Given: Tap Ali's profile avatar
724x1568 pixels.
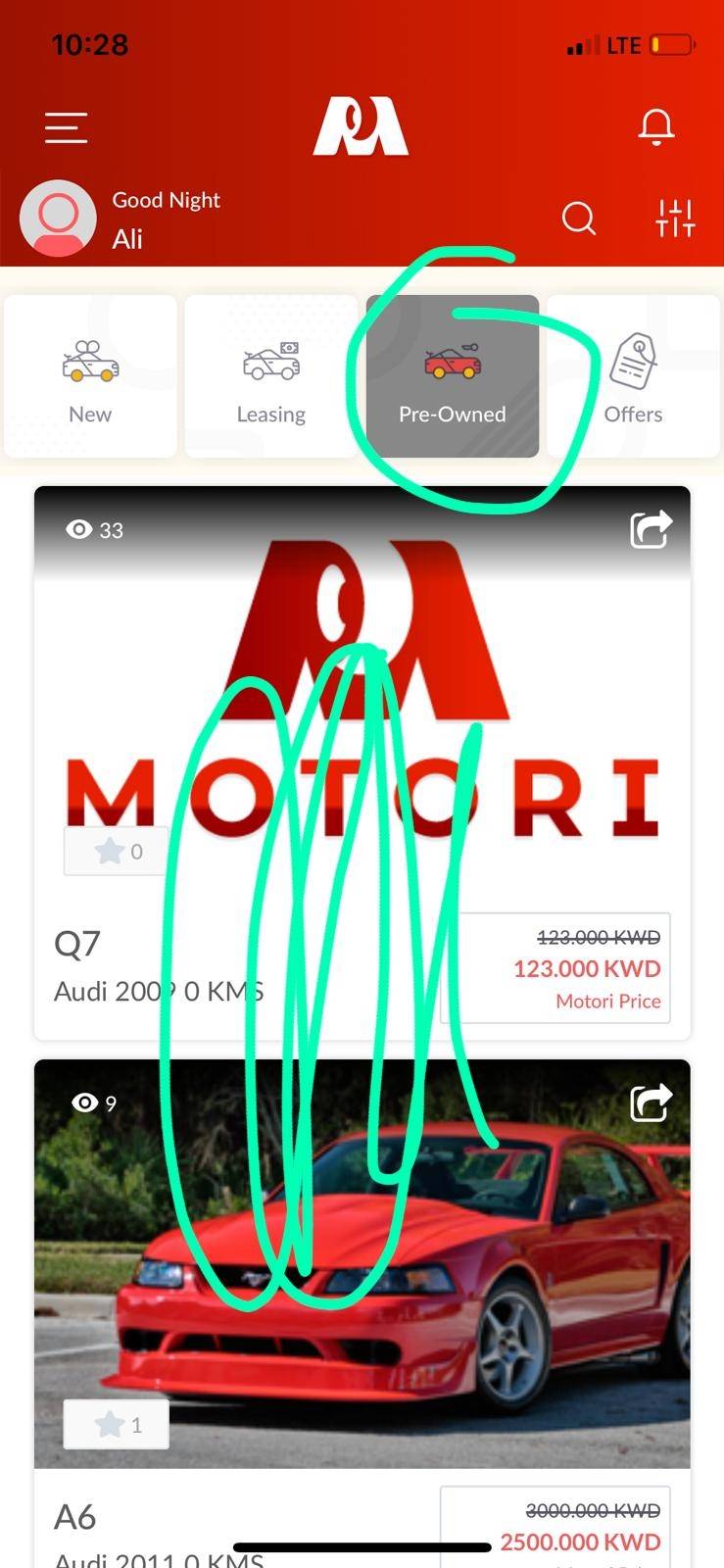Looking at the screenshot, I should tap(58, 218).
